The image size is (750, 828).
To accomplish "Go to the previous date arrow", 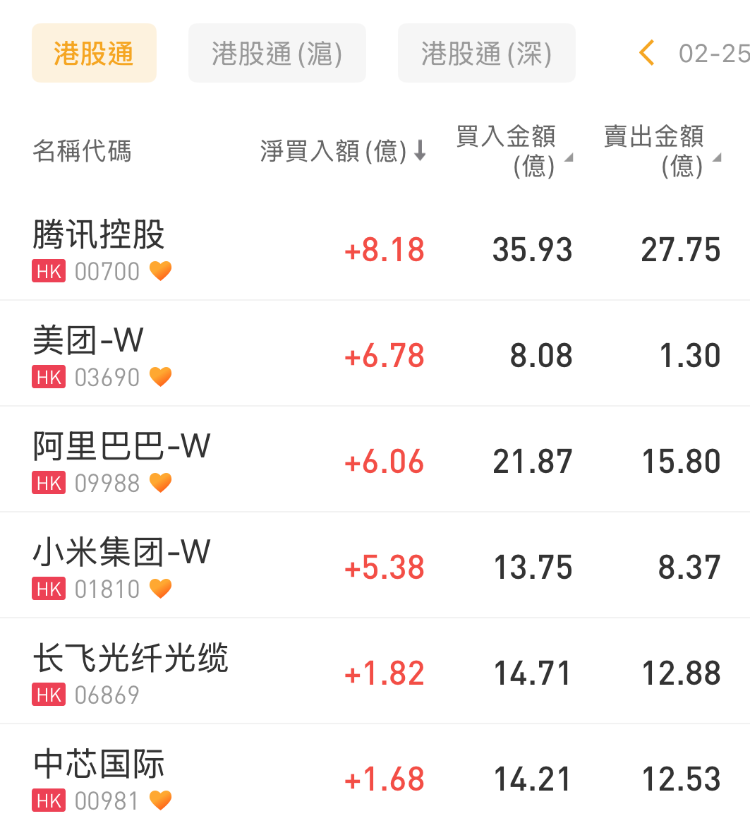I will click(647, 53).
